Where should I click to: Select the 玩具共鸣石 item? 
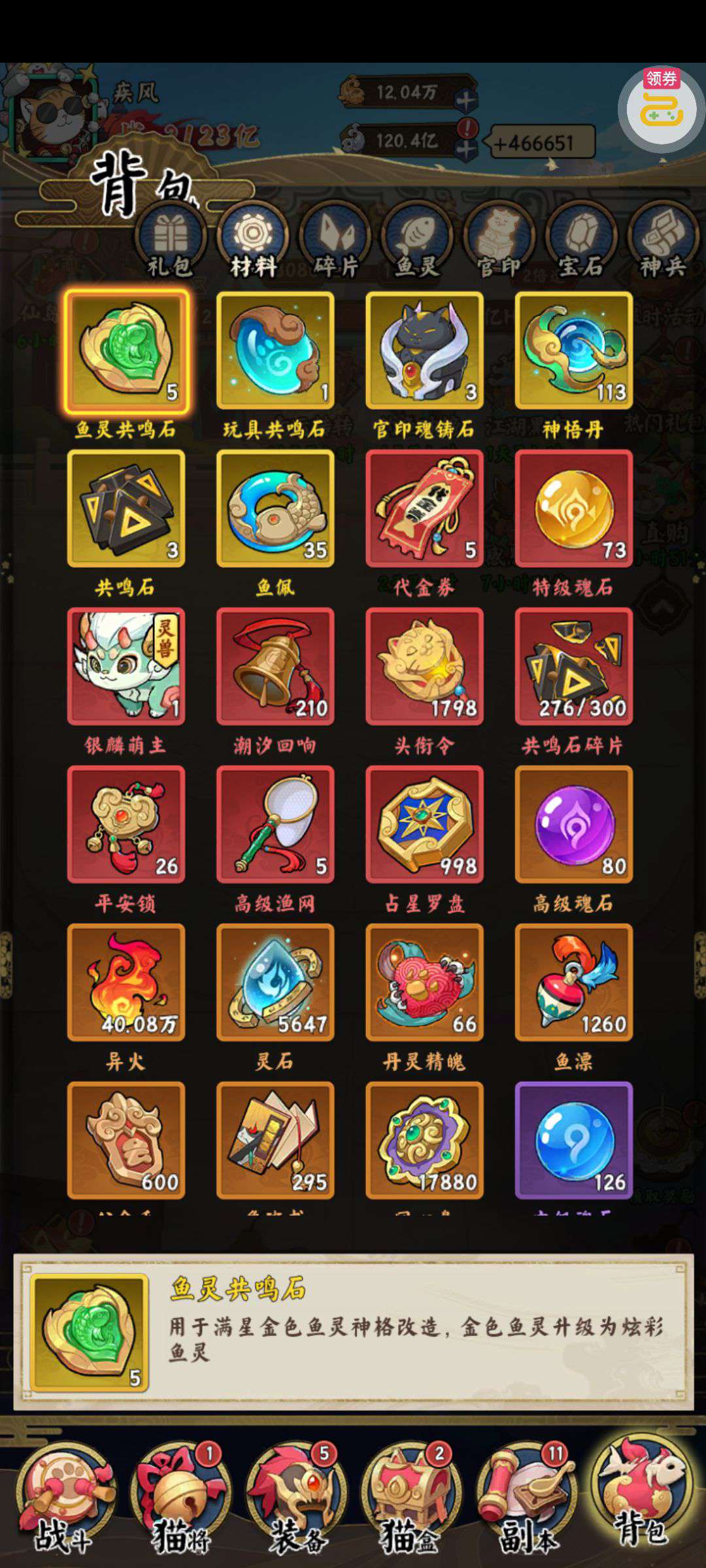coord(275,351)
